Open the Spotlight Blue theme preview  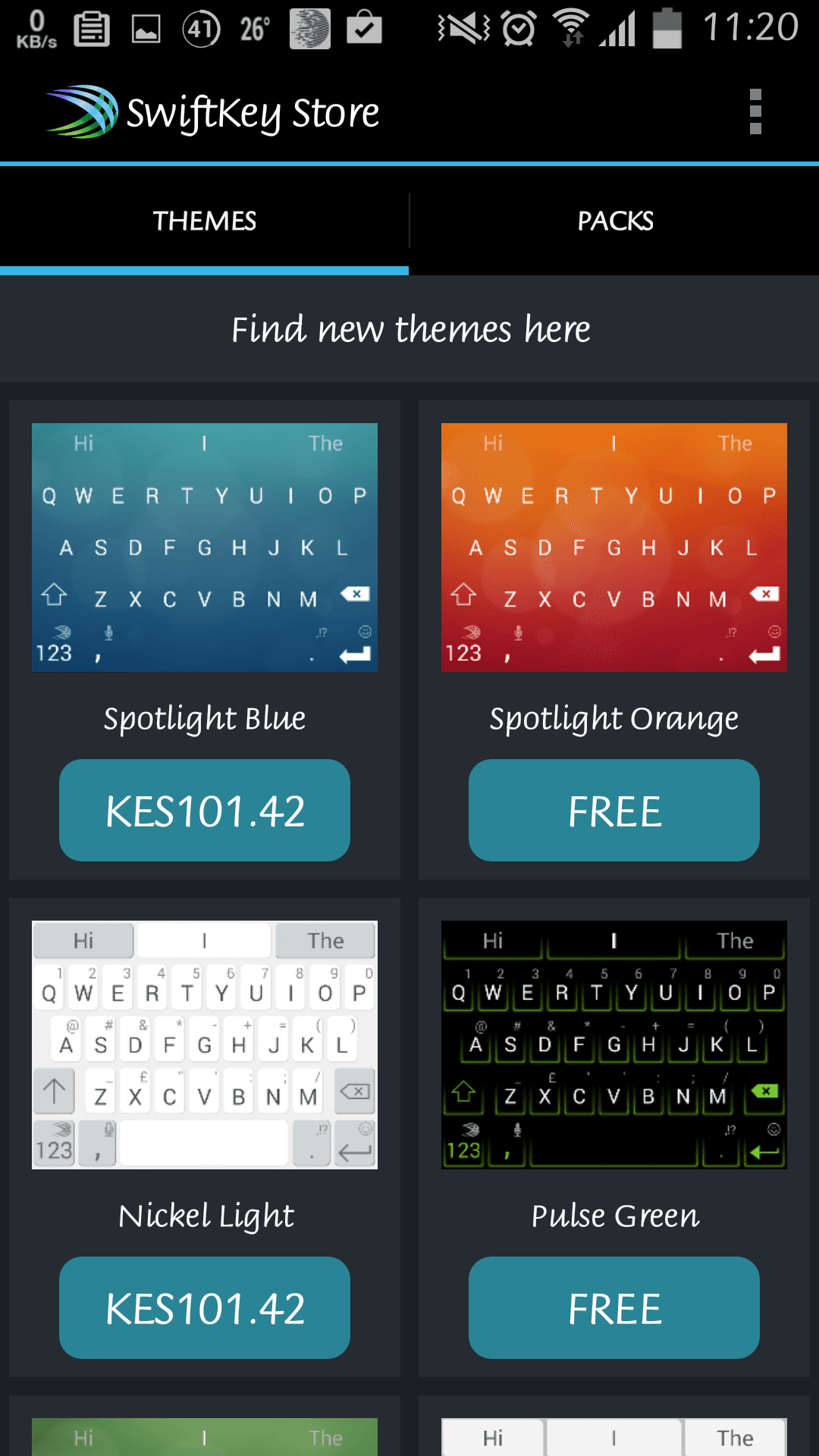205,548
